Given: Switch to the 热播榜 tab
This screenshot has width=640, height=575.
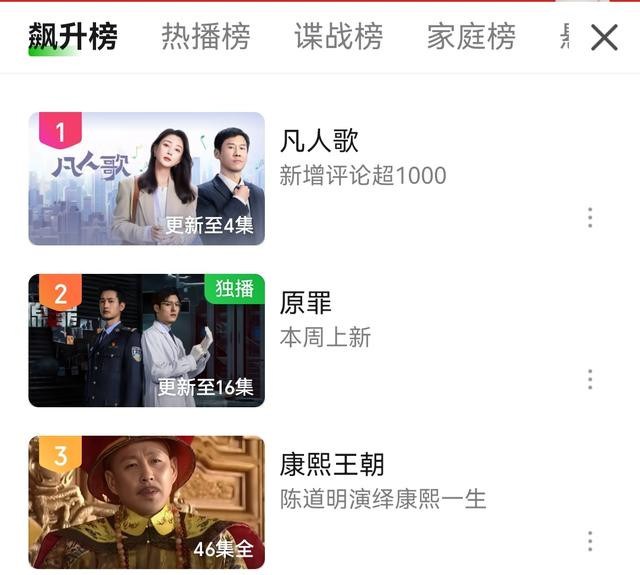Looking at the screenshot, I should coord(205,37).
